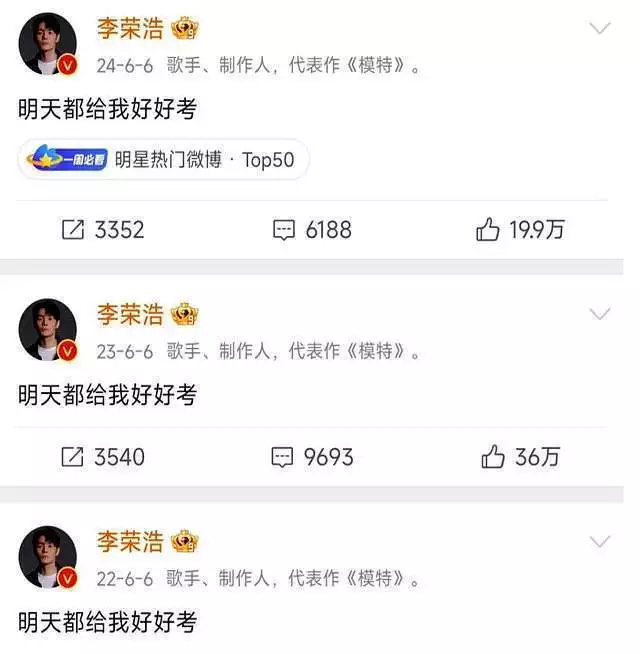The image size is (640, 654).
Task: Tap 李荣浩's avatar on the 22-6-6 post
Action: tap(47, 557)
